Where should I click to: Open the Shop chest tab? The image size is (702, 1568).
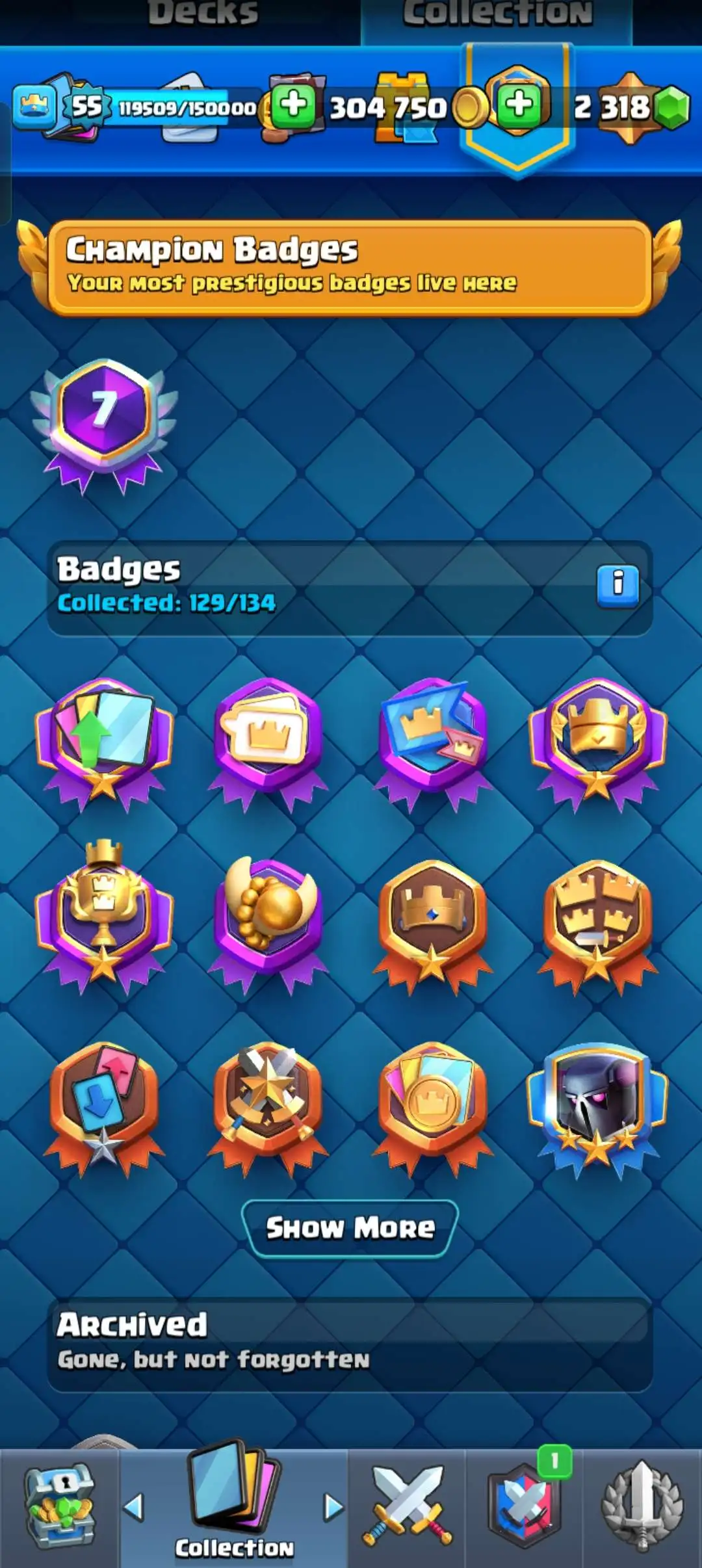coord(60,1509)
